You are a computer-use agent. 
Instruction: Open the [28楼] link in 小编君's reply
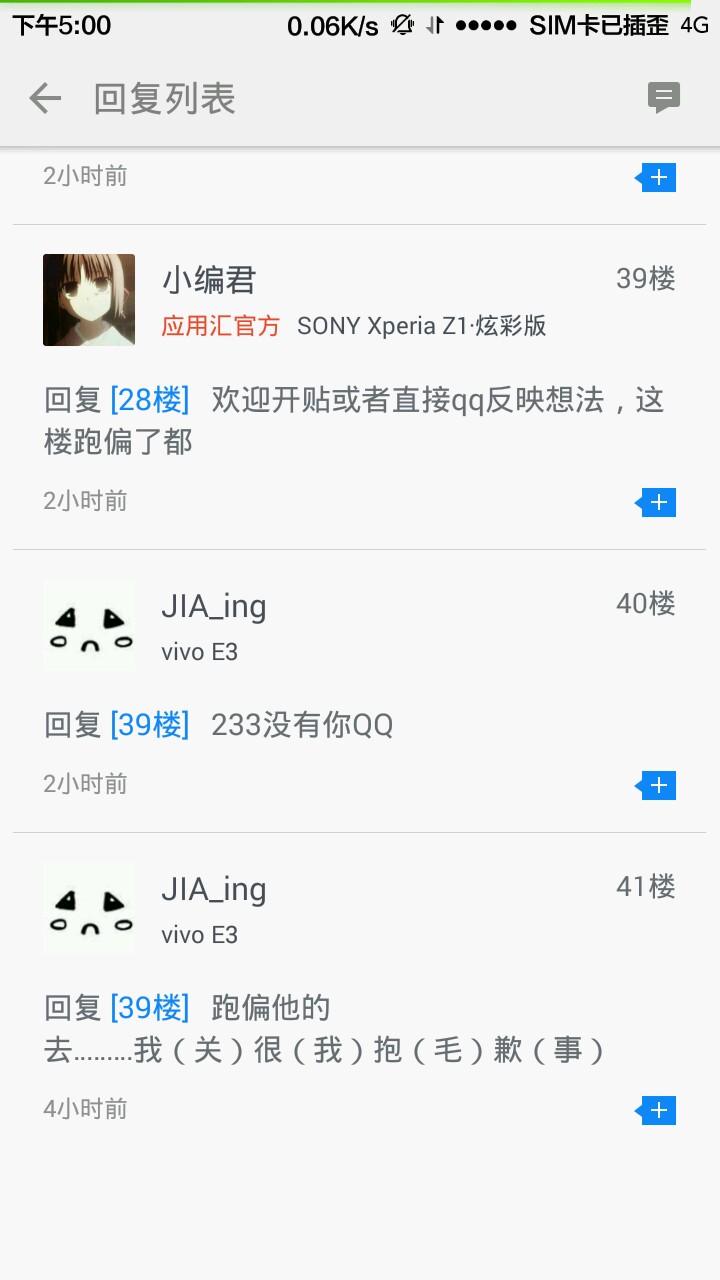pos(149,401)
